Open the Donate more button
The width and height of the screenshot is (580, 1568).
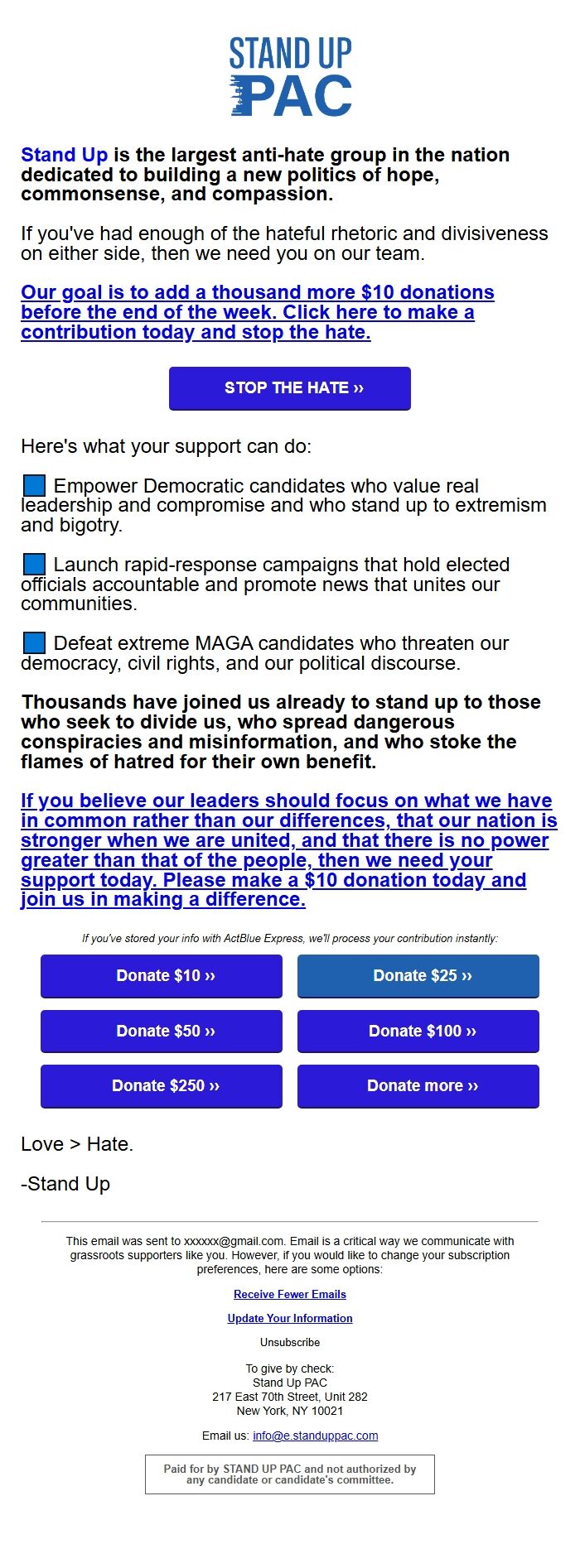[418, 1086]
